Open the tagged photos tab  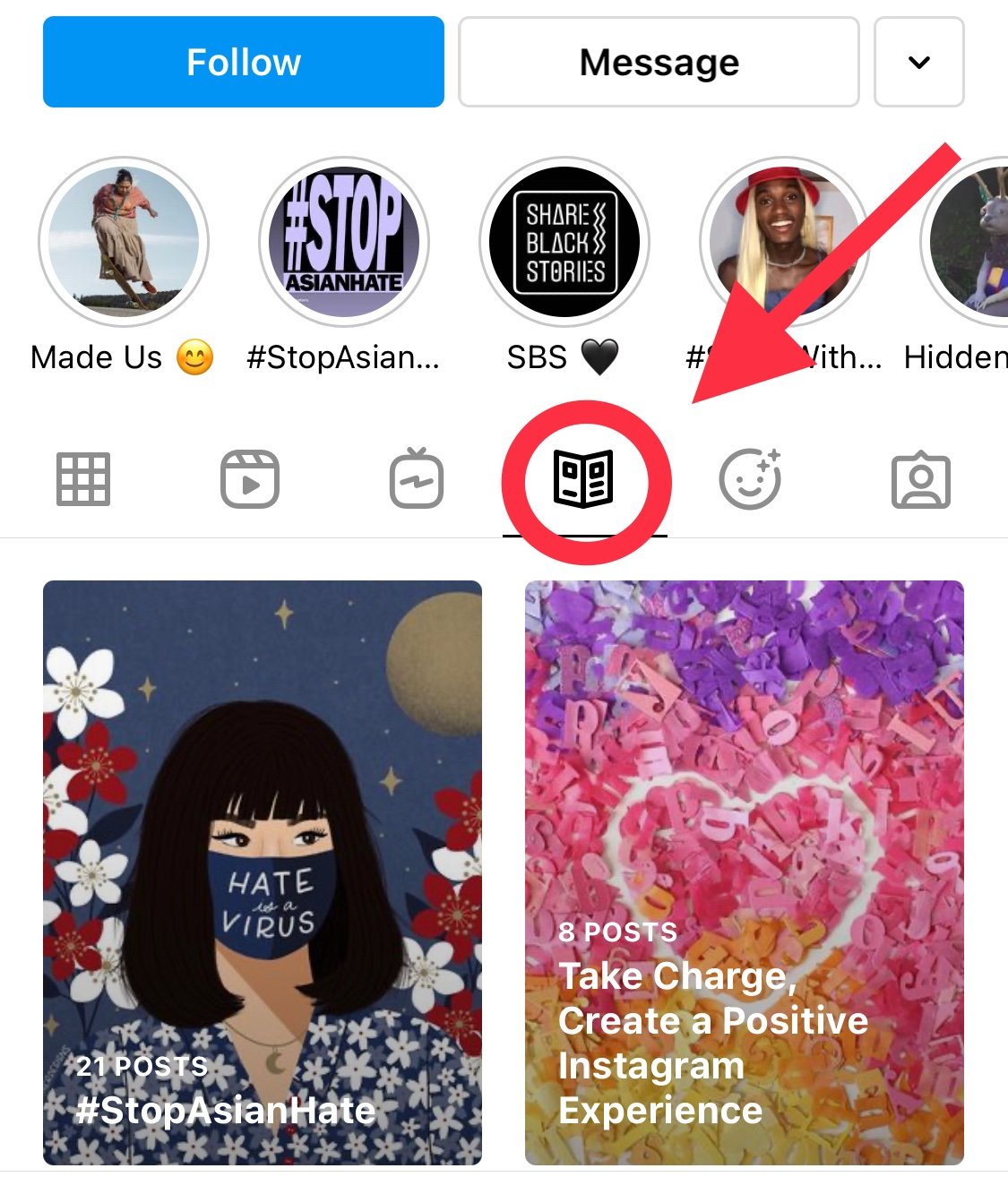point(920,481)
